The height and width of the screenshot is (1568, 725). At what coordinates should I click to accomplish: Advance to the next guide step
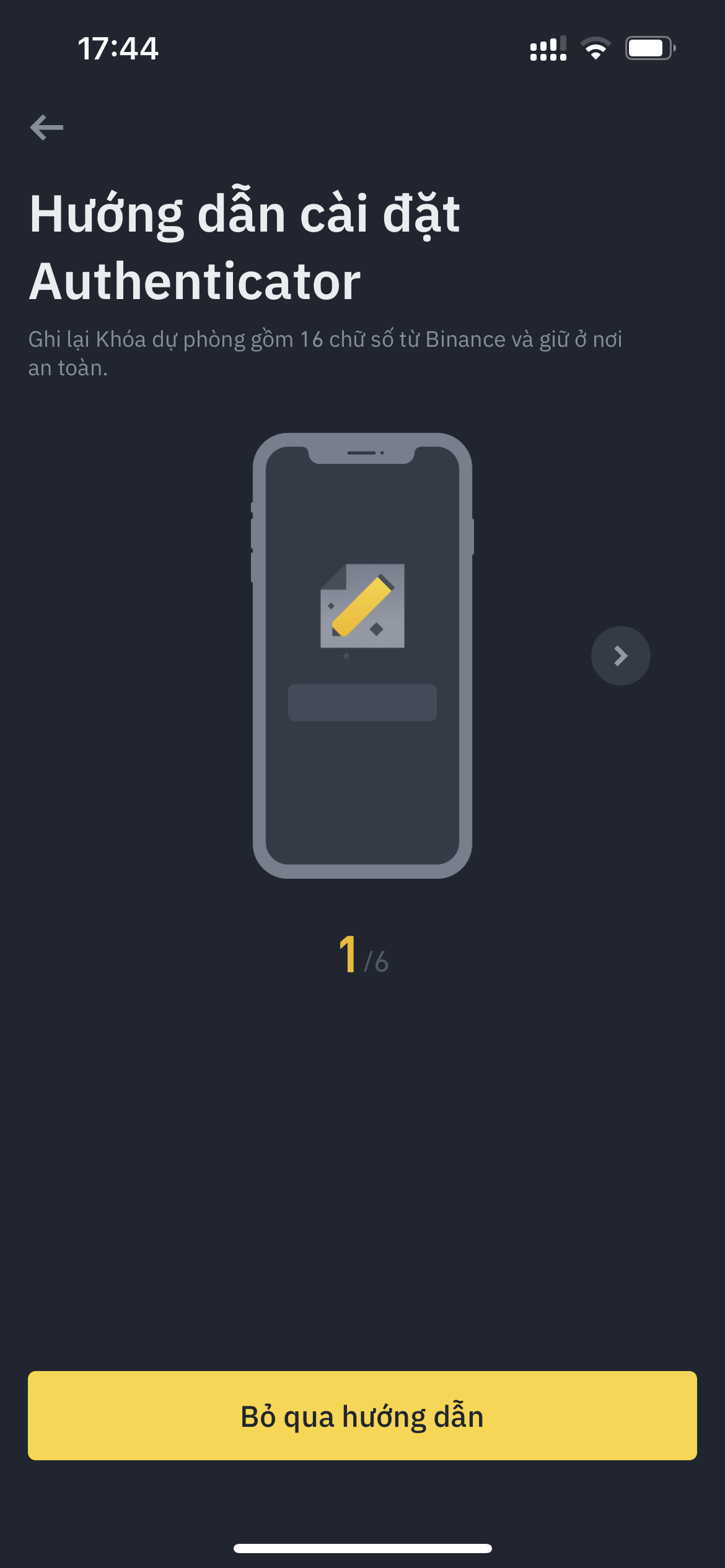(x=620, y=656)
